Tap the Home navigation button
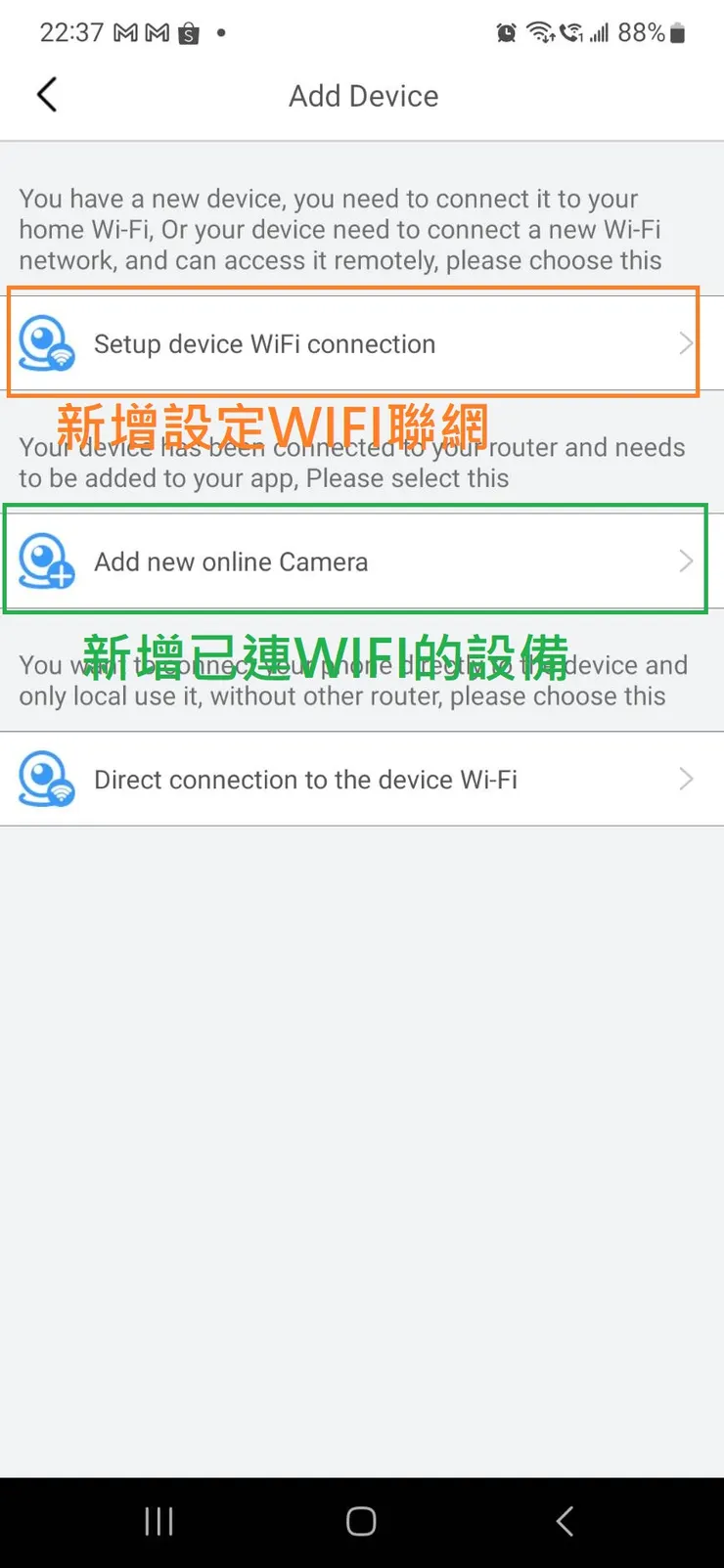This screenshot has width=724, height=1568. point(360,1521)
